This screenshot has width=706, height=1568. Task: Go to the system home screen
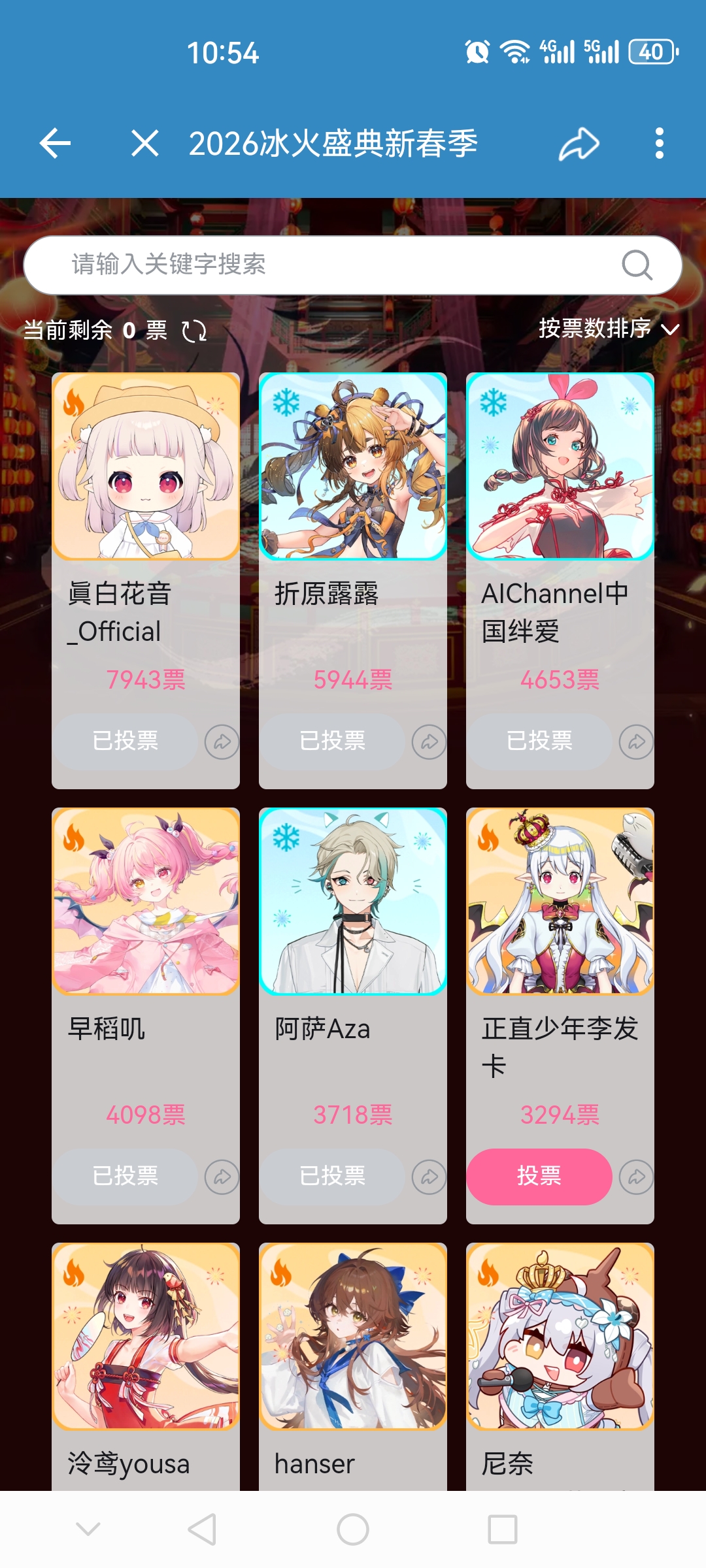click(353, 1529)
